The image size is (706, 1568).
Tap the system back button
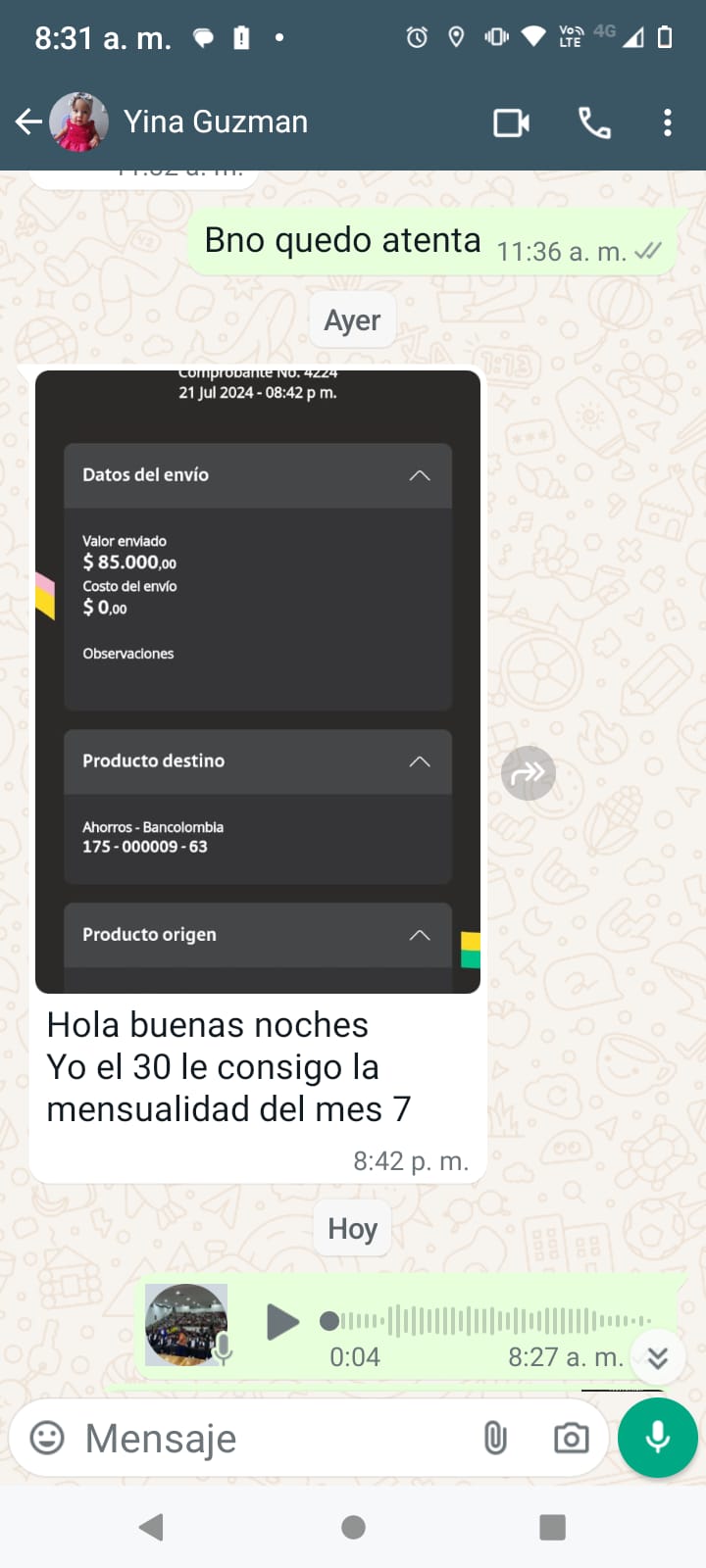(x=151, y=1527)
